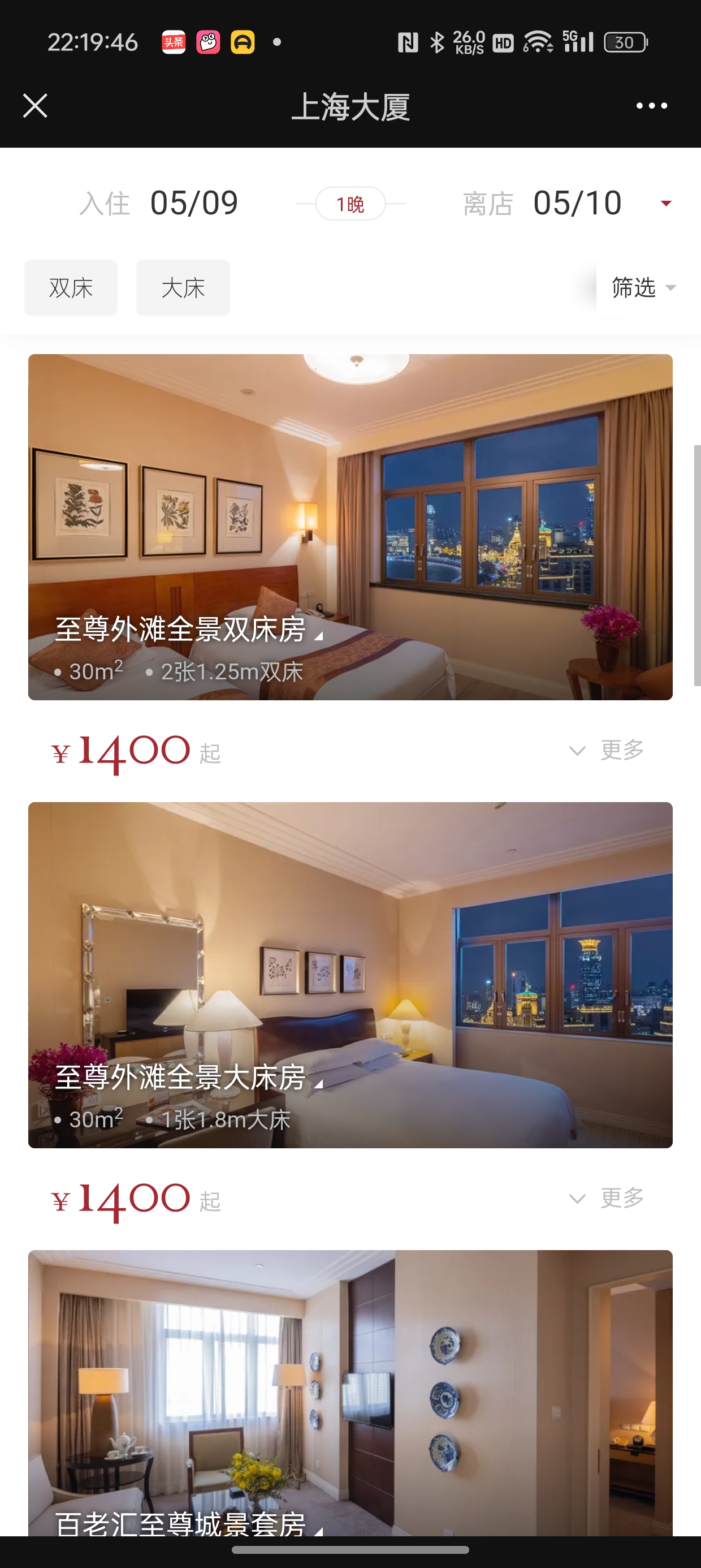Open the more options menu (three dots)
701x1568 pixels.
coord(651,105)
